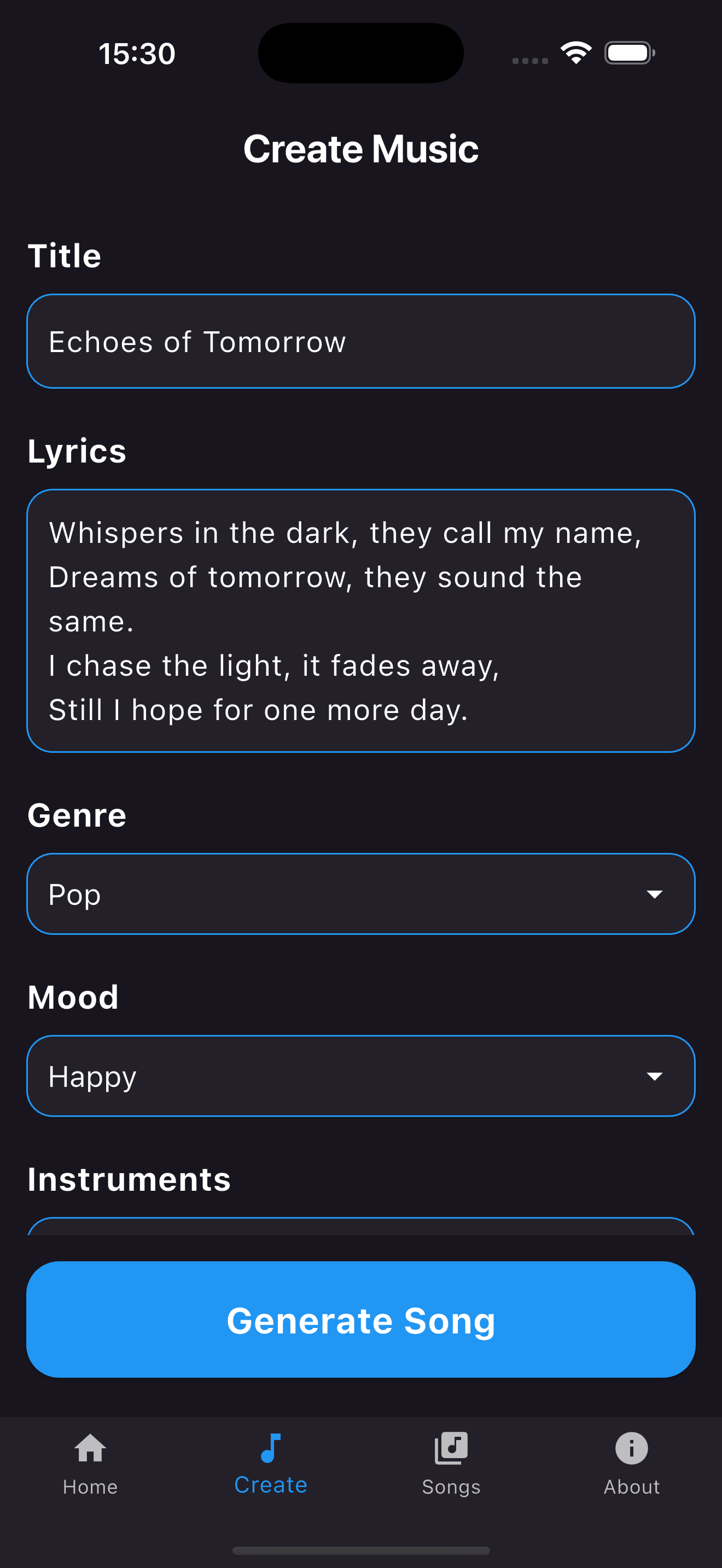Tap the About info icon
Screen dimensions: 722x1568
tap(631, 1448)
